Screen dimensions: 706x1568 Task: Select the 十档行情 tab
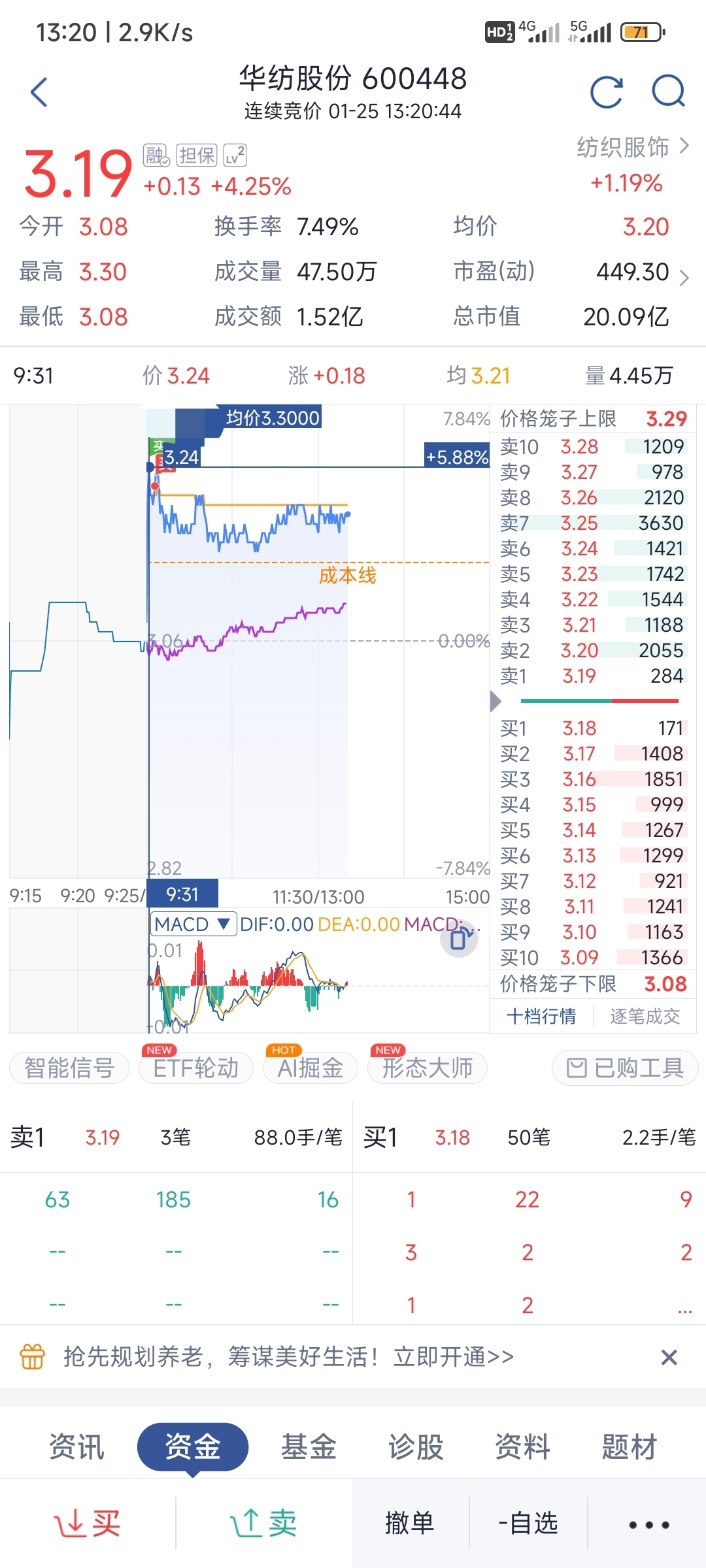[x=541, y=1016]
